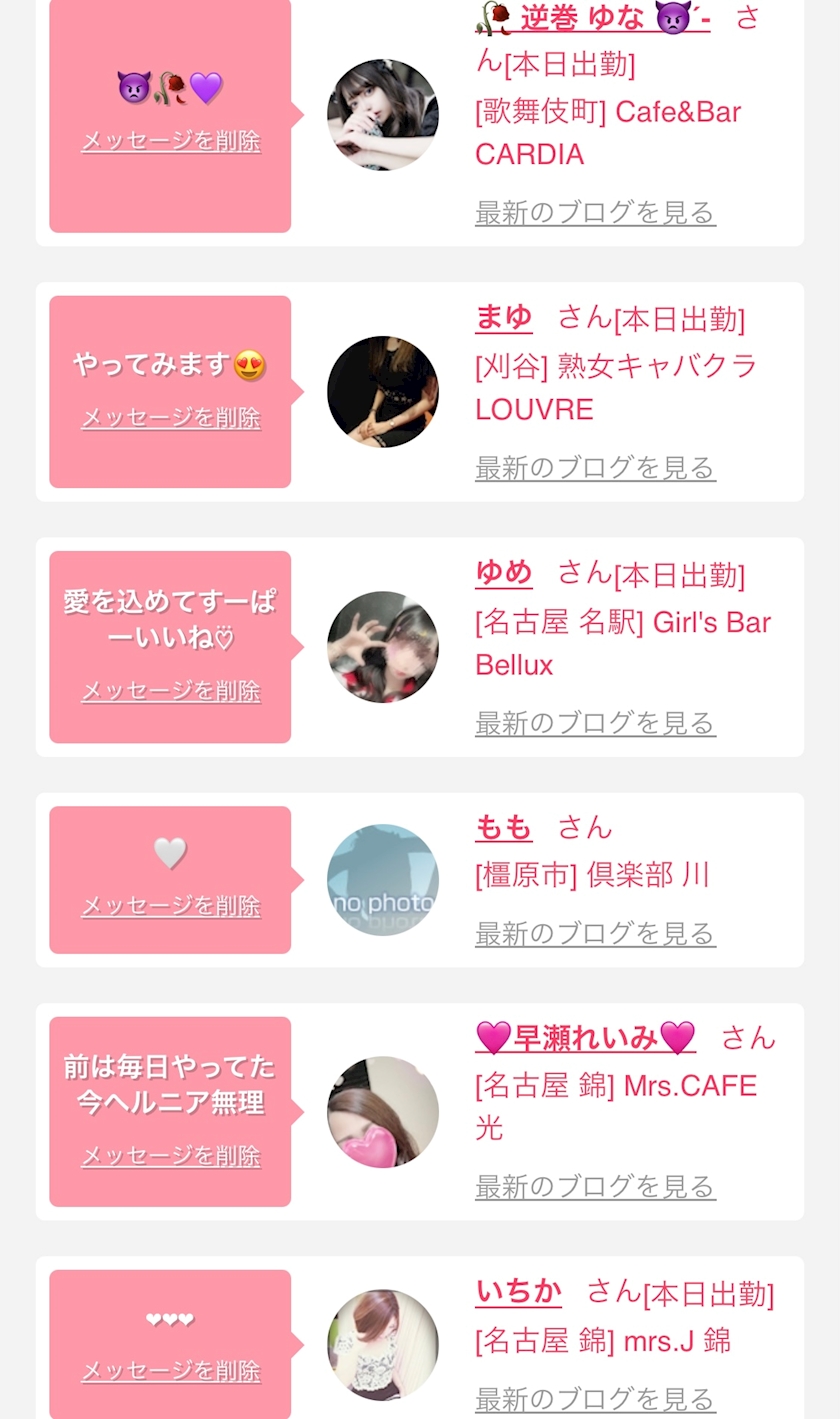Tap いちか's profile photo

pos(383,1345)
